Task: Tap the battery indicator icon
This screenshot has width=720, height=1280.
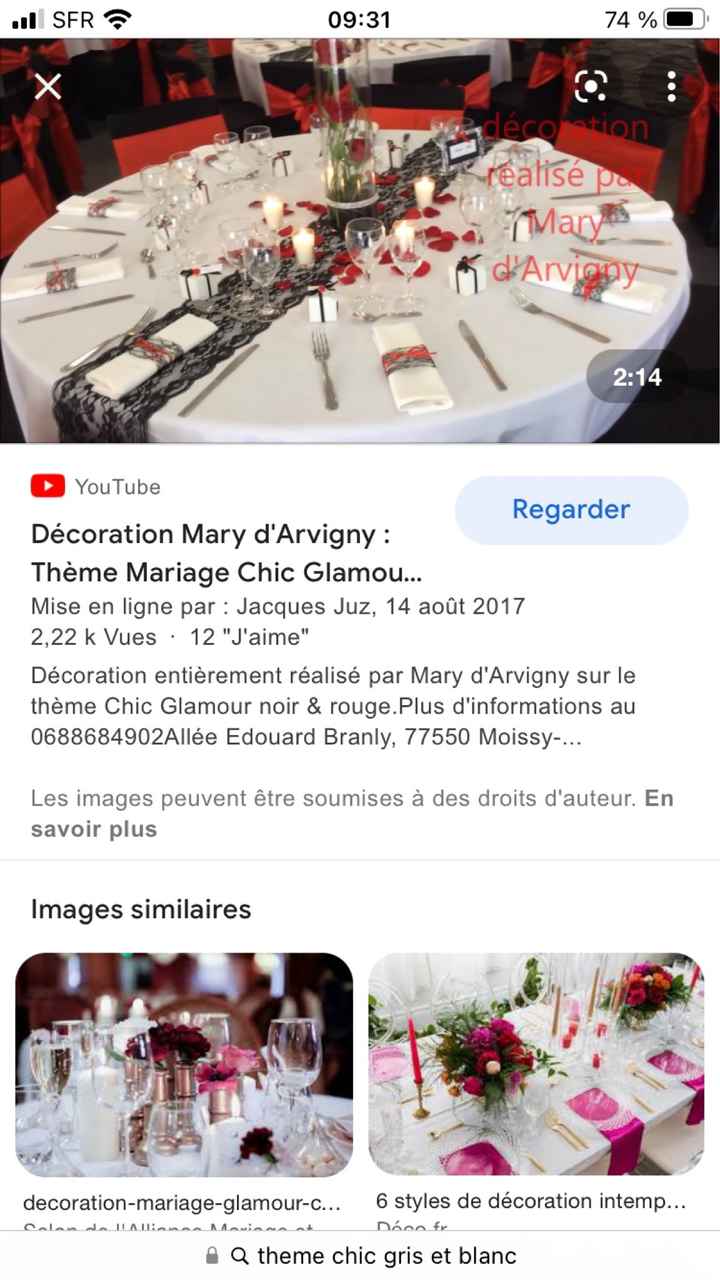Action: pos(683,19)
